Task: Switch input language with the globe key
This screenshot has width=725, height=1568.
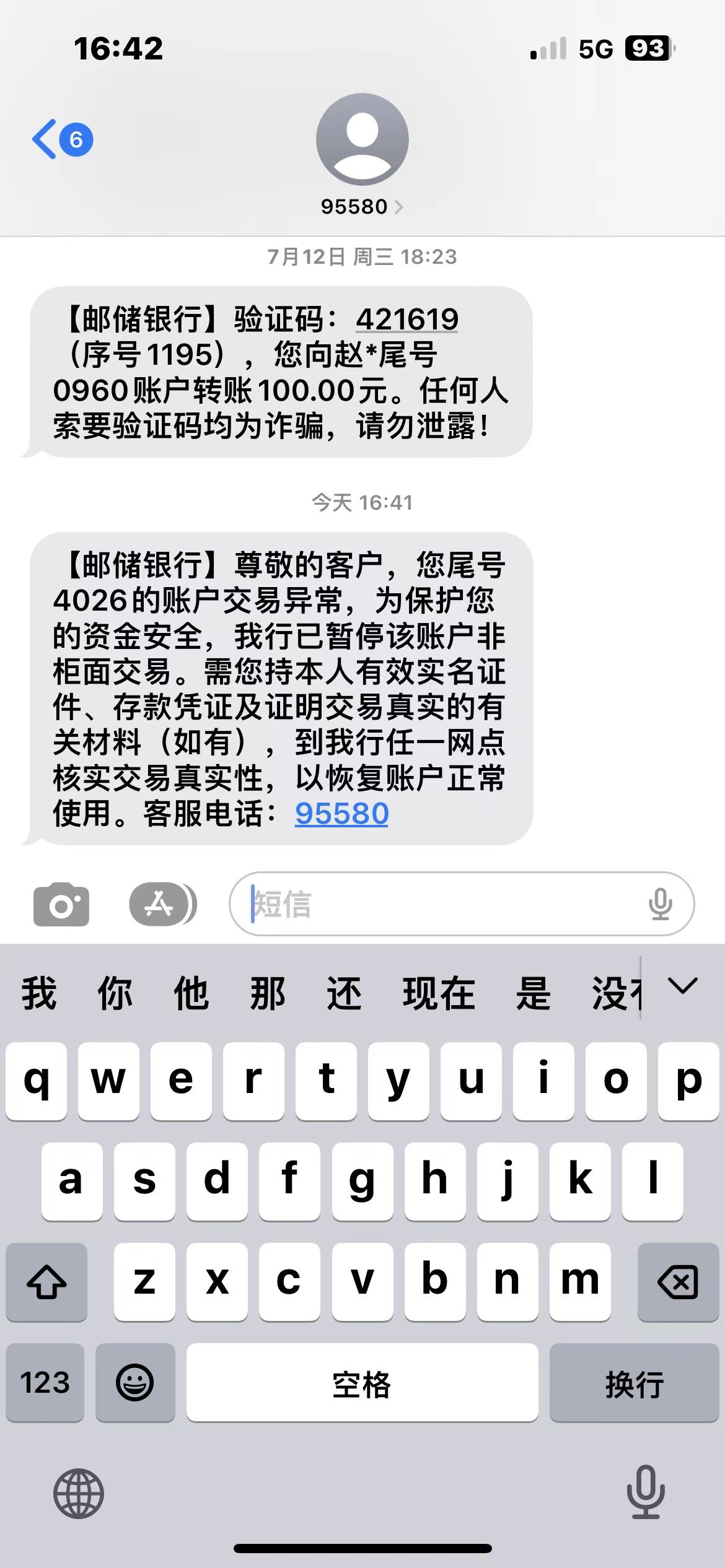Action: 79,1493
